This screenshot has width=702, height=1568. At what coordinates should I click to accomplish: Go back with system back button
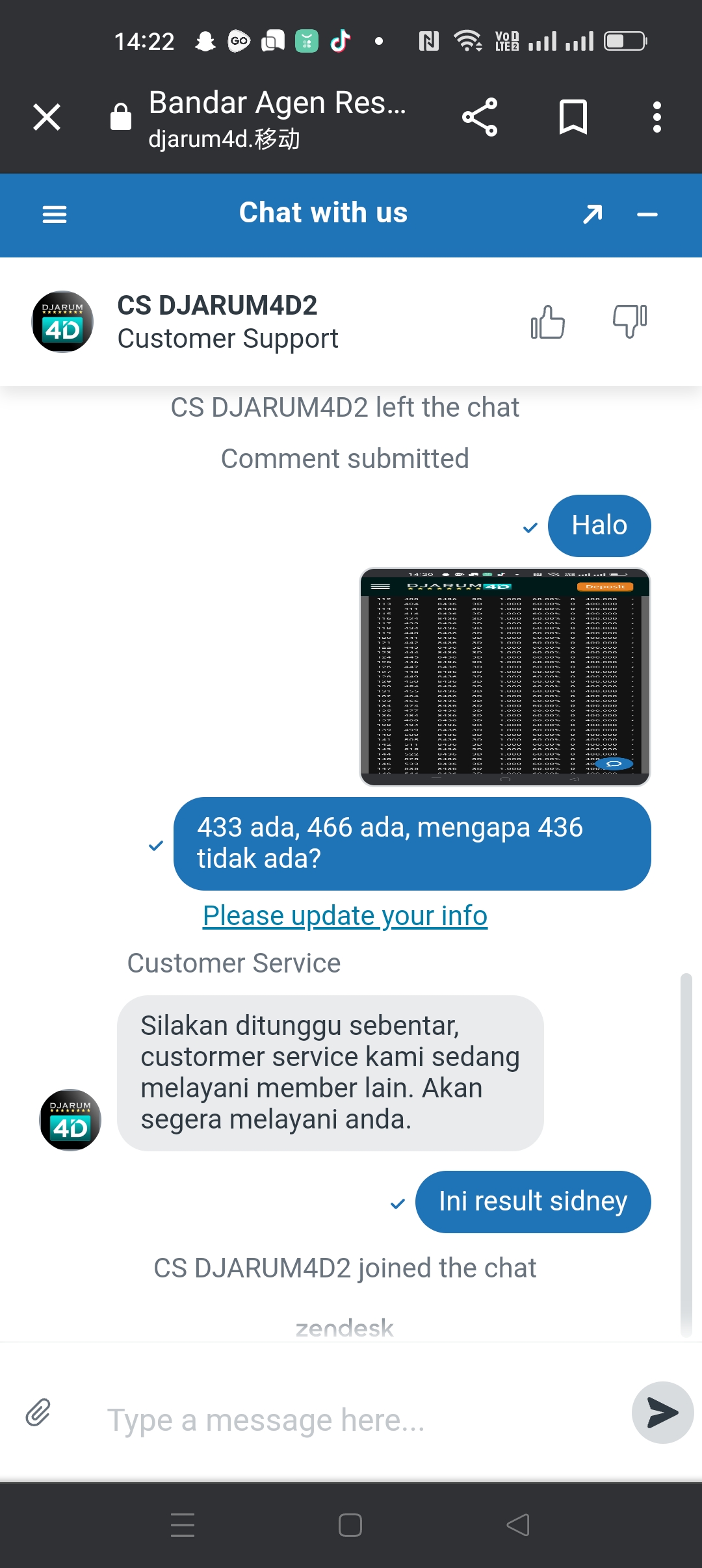[518, 1524]
